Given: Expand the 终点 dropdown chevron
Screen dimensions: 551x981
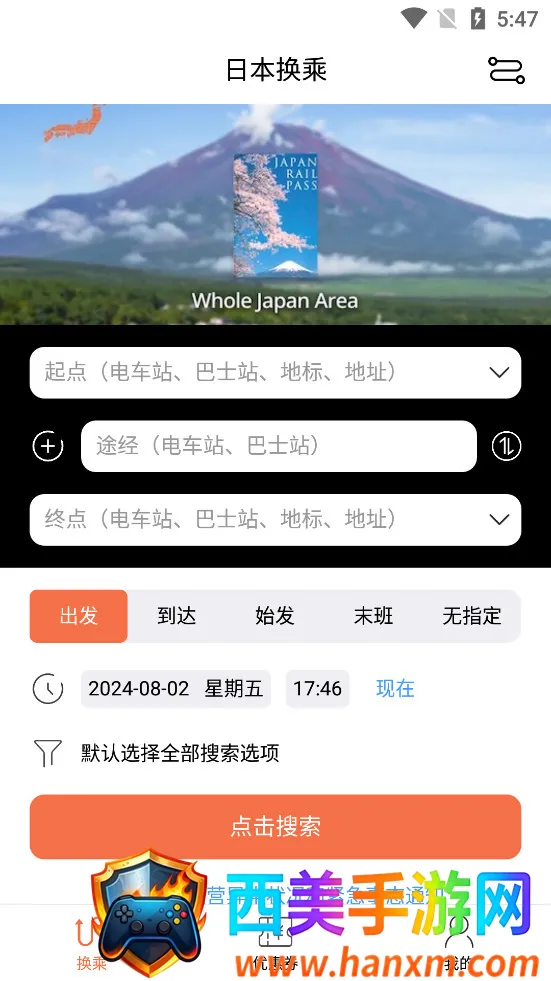Looking at the screenshot, I should tap(498, 519).
